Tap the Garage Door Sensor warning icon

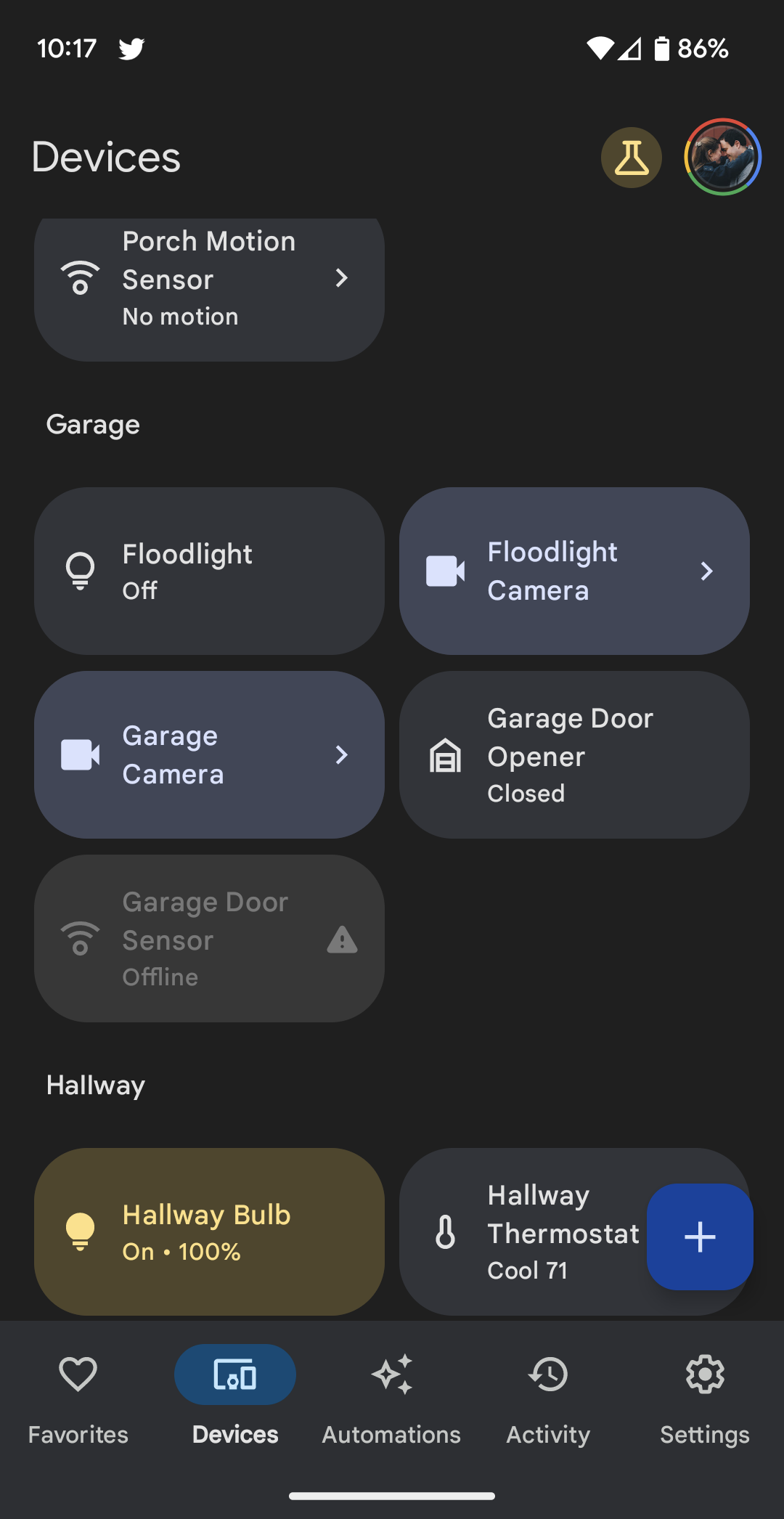click(x=341, y=940)
